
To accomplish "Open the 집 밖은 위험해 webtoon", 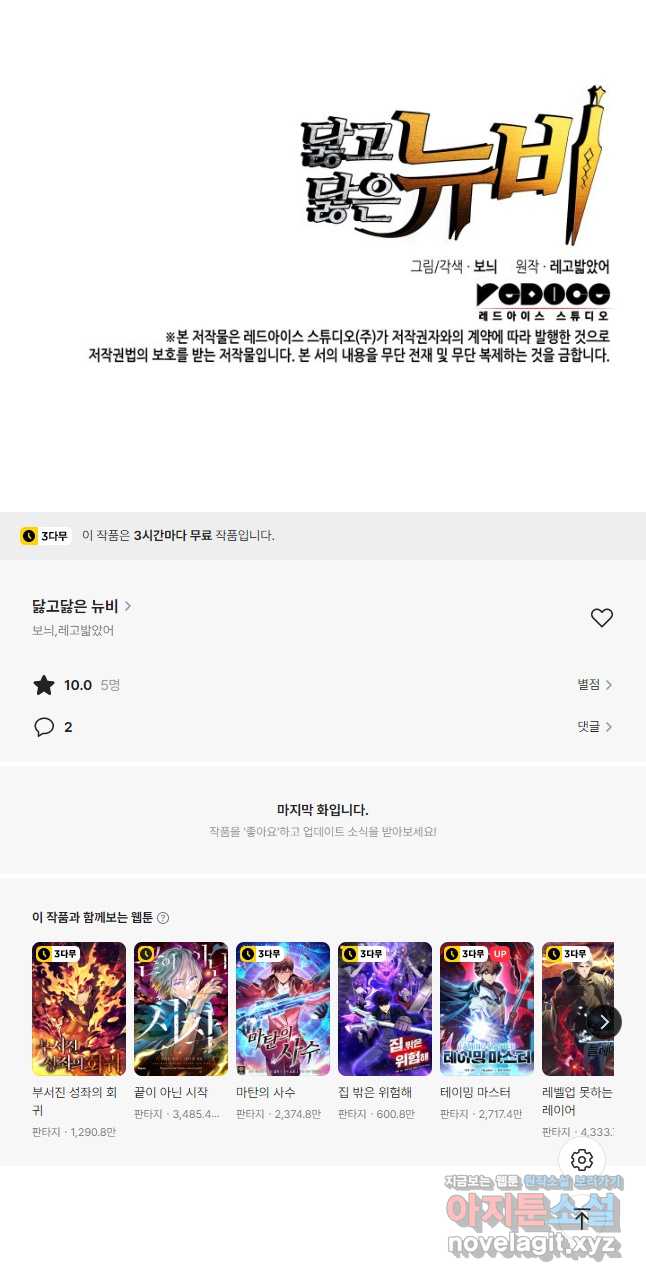I will pyautogui.click(x=385, y=1009).
